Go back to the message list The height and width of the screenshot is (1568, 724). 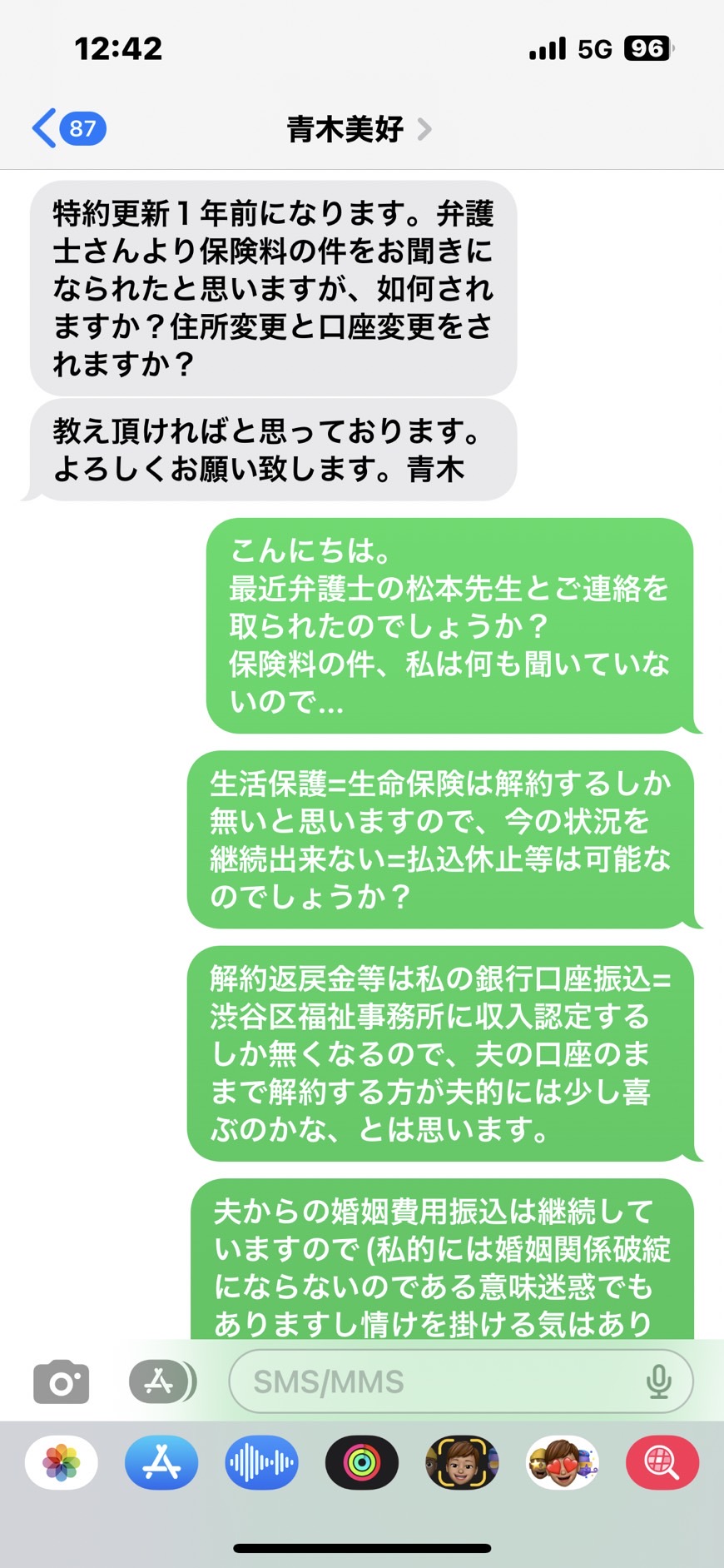click(x=69, y=128)
